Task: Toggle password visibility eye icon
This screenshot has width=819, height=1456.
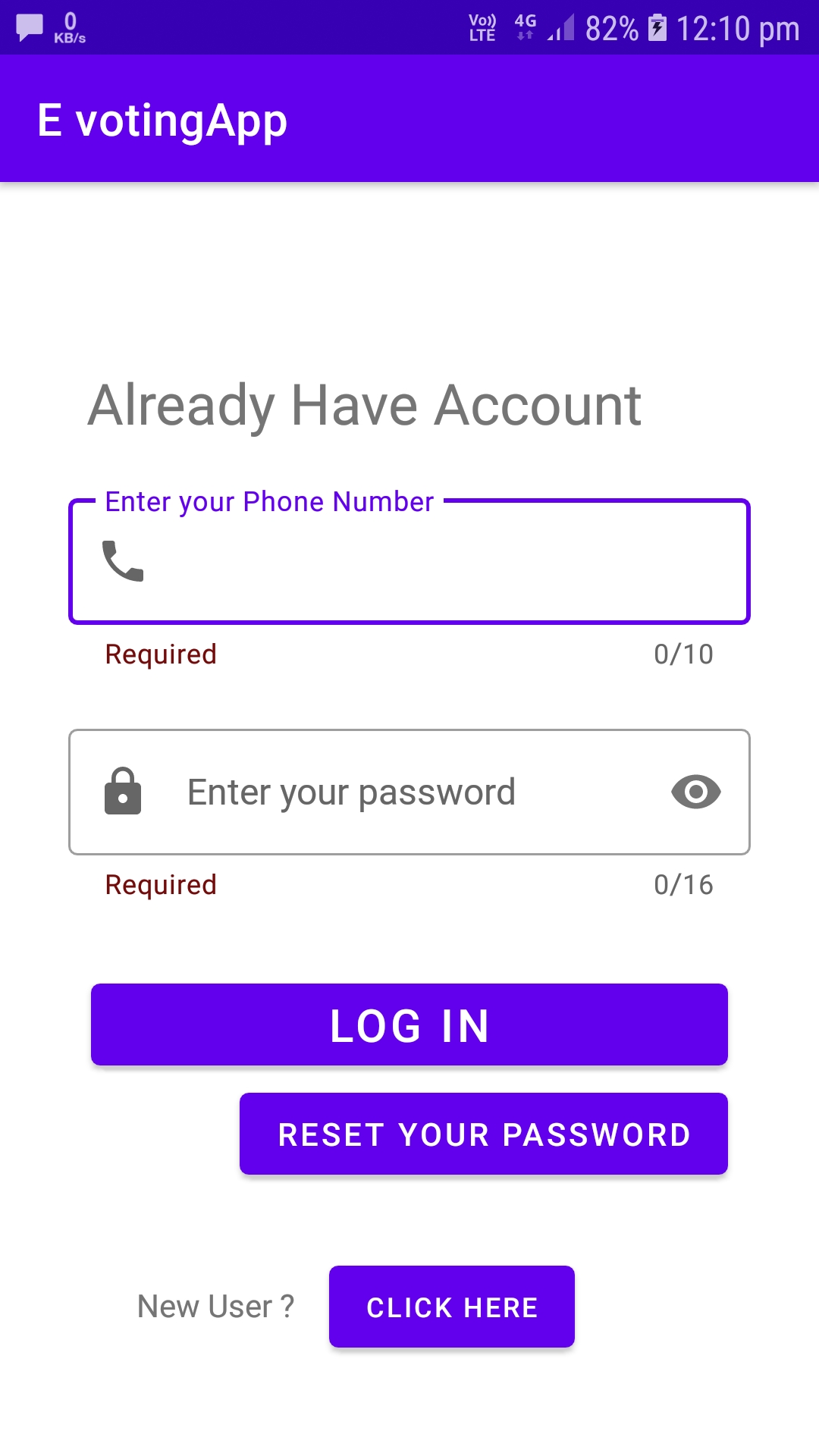Action: coord(695,792)
